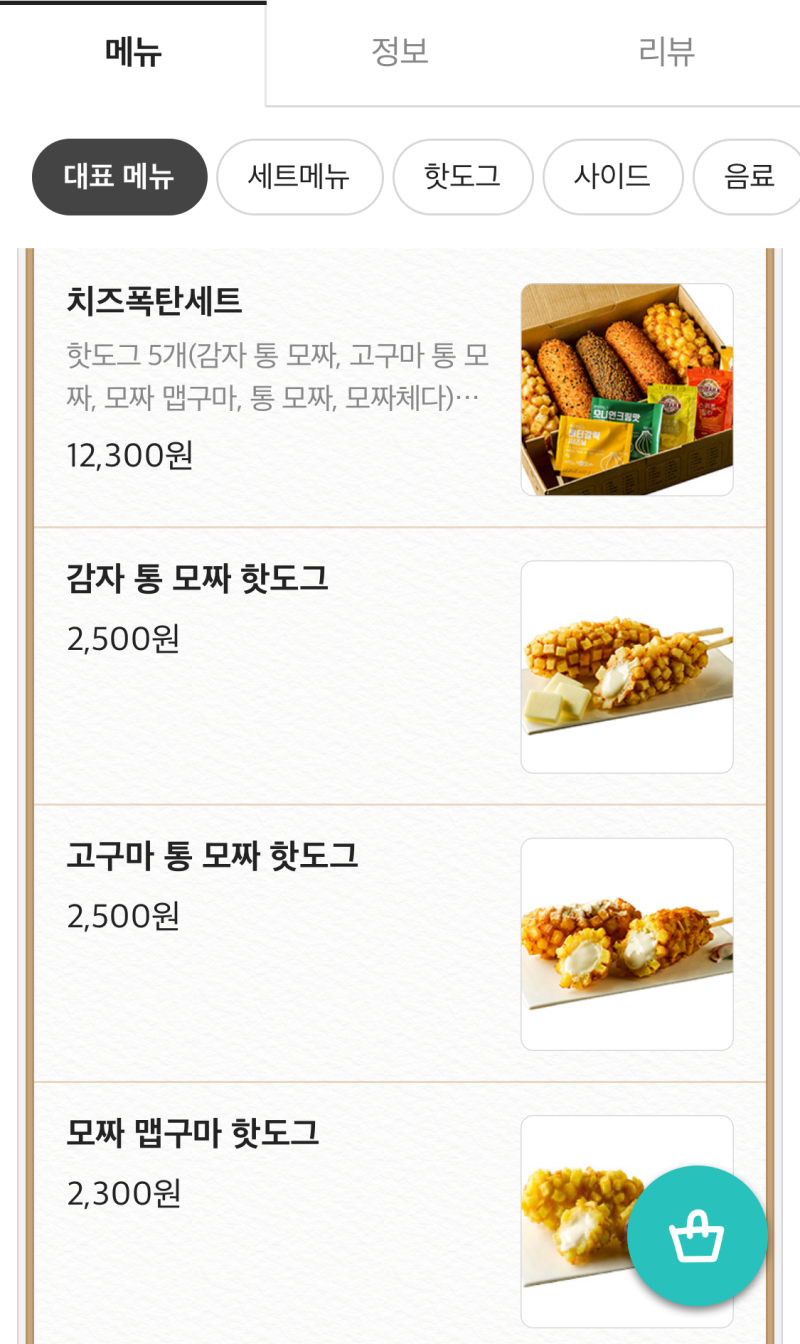
Task: Open the shopping basket floating button
Action: [697, 1236]
